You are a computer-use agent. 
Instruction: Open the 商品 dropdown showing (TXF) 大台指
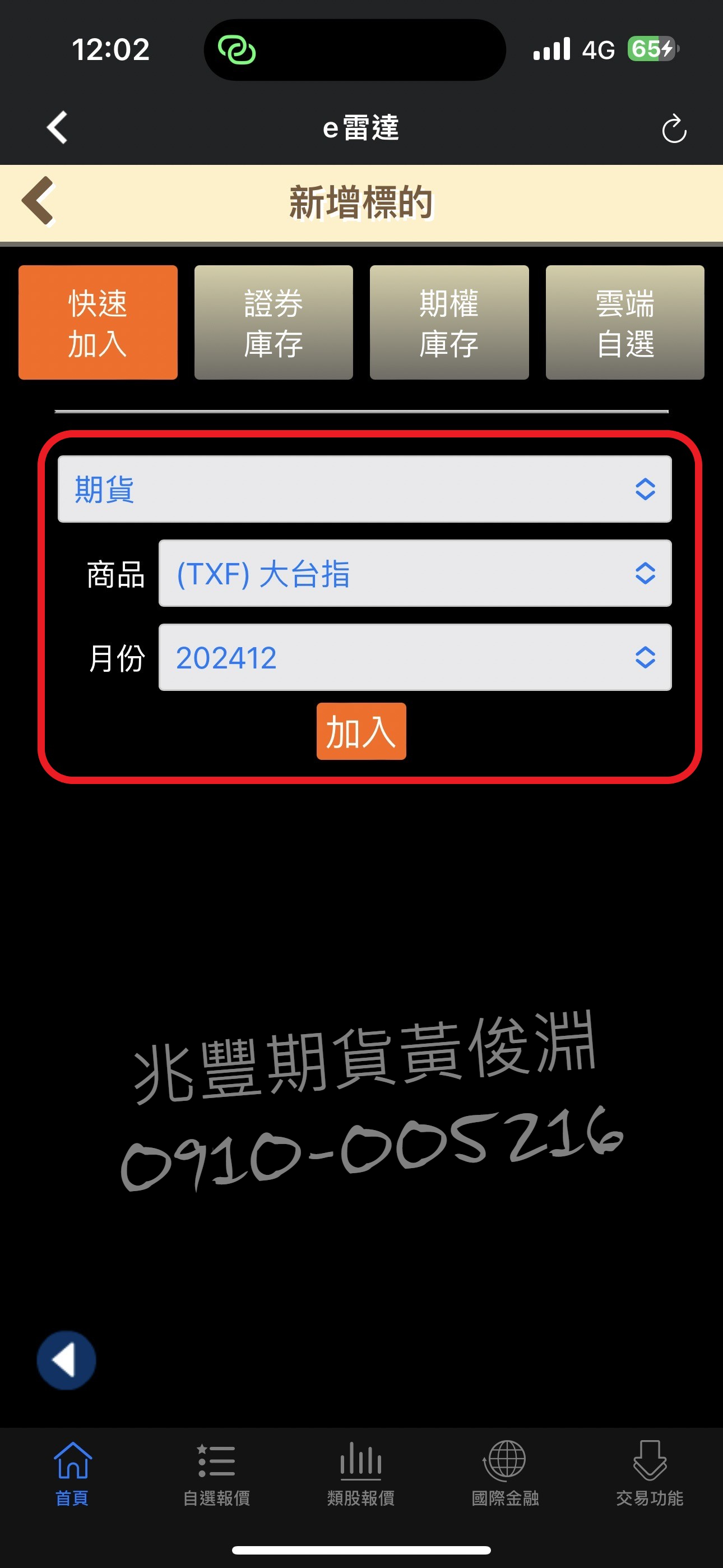pos(414,573)
